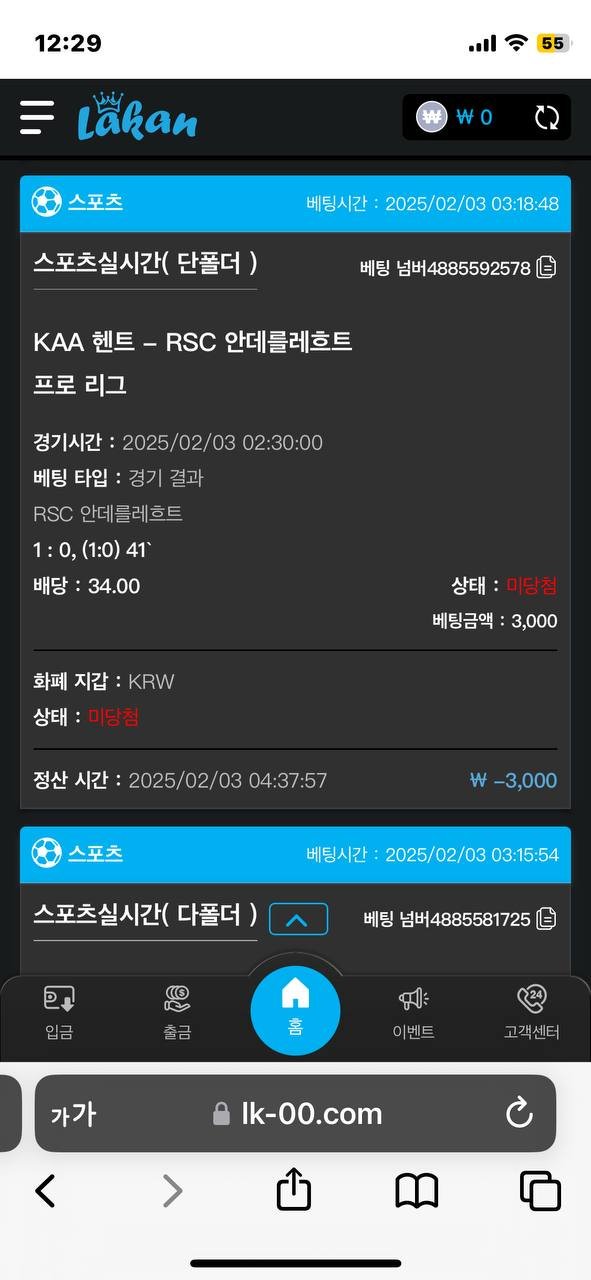Reload the page in Safari
The image size is (591, 1280).
pyautogui.click(x=519, y=1113)
